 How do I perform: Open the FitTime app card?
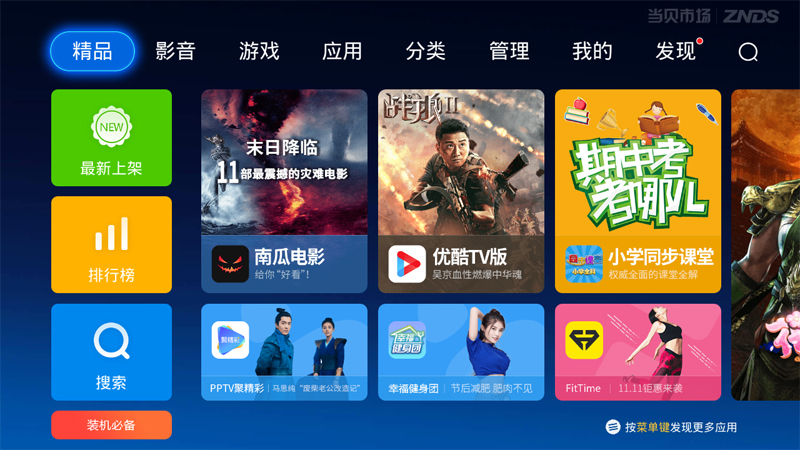(x=638, y=352)
